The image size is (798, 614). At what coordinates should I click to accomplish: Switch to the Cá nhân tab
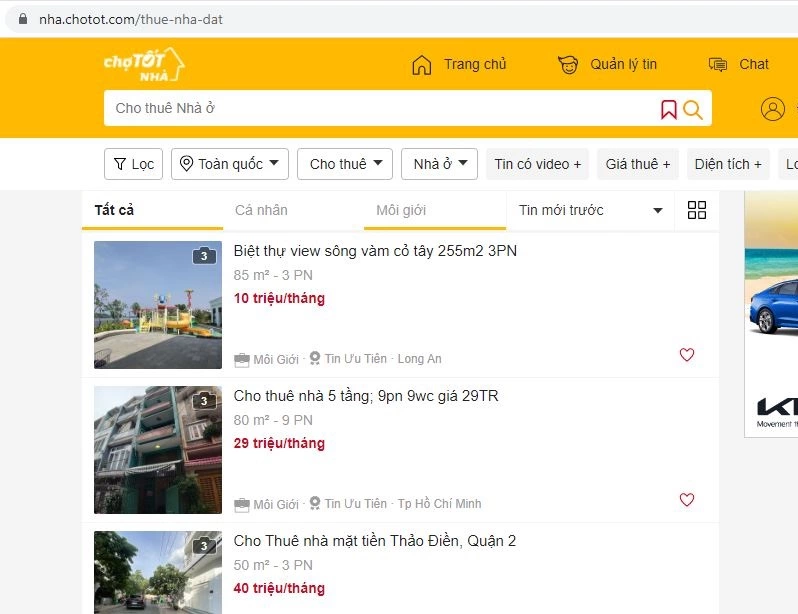261,210
